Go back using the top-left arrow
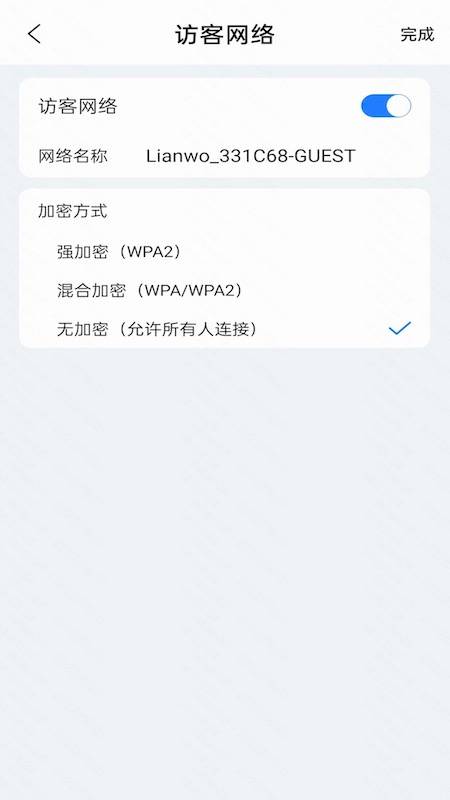The image size is (450, 800). tap(34, 35)
